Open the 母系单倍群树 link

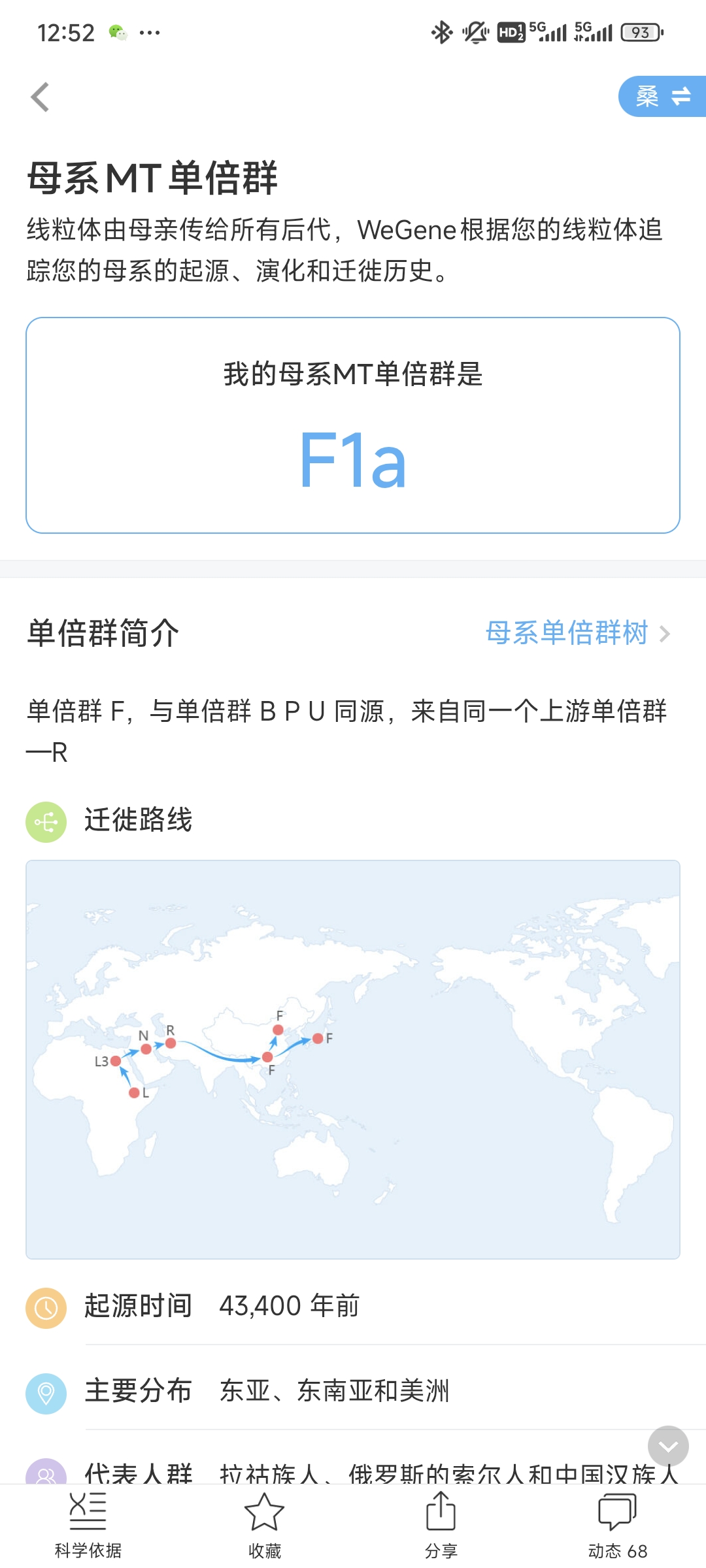point(578,633)
